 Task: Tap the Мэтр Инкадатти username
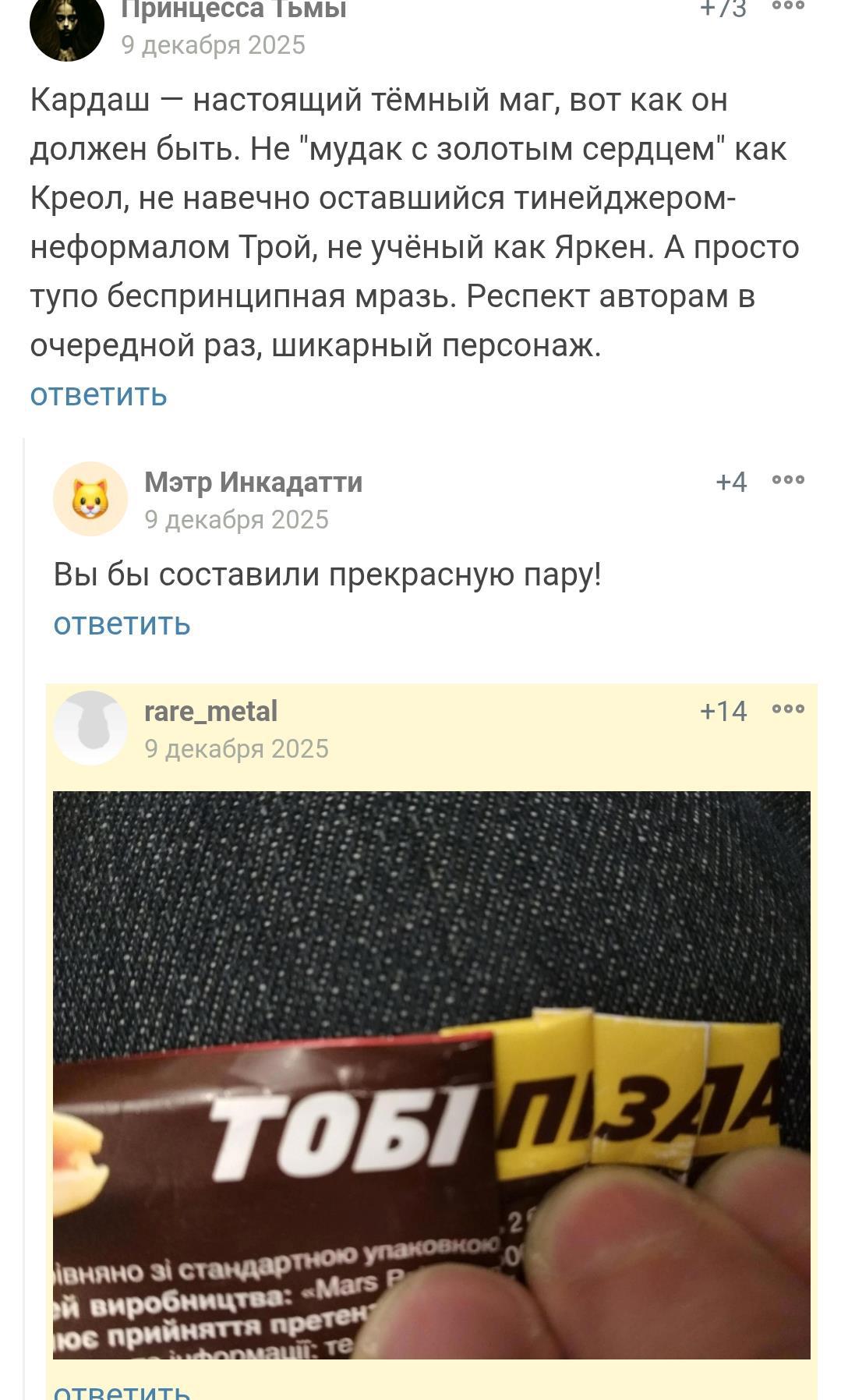click(253, 482)
